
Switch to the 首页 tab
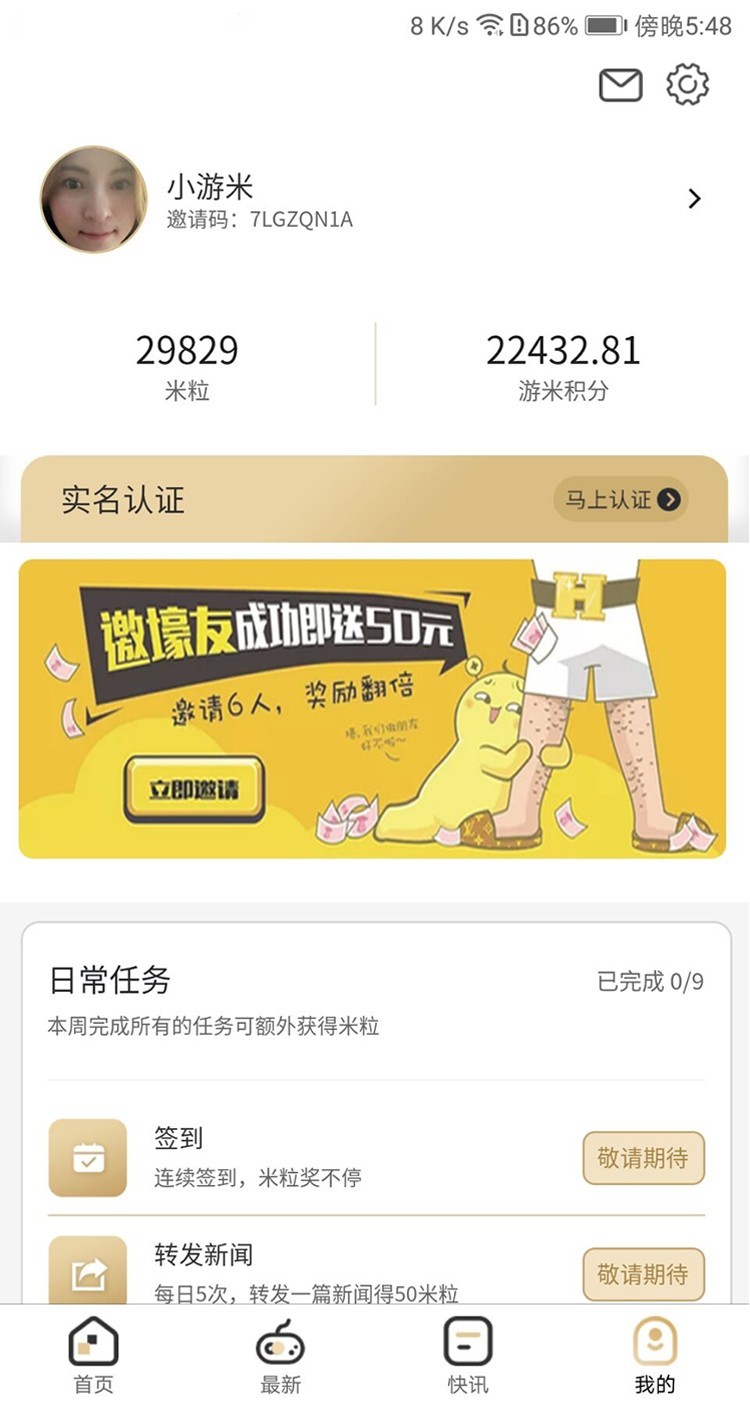[94, 1355]
